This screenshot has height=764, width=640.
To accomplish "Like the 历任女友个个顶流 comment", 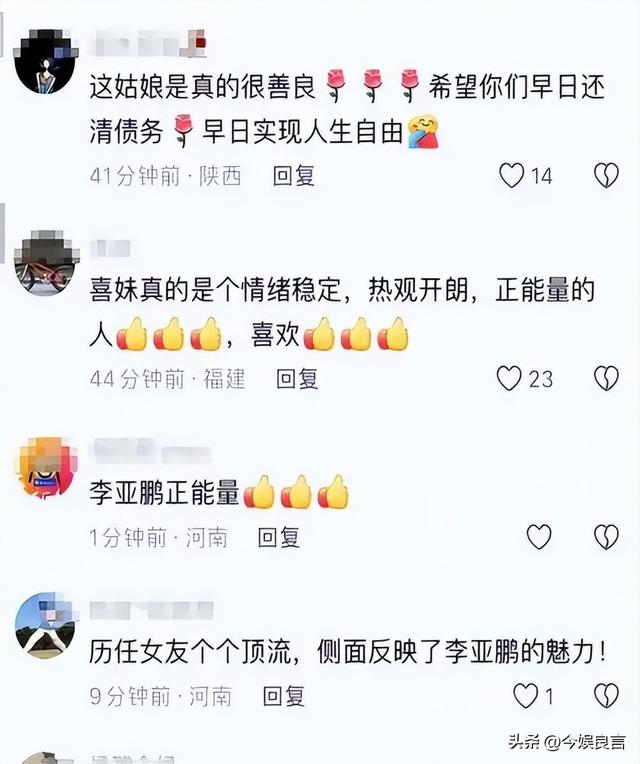I will click(x=525, y=695).
